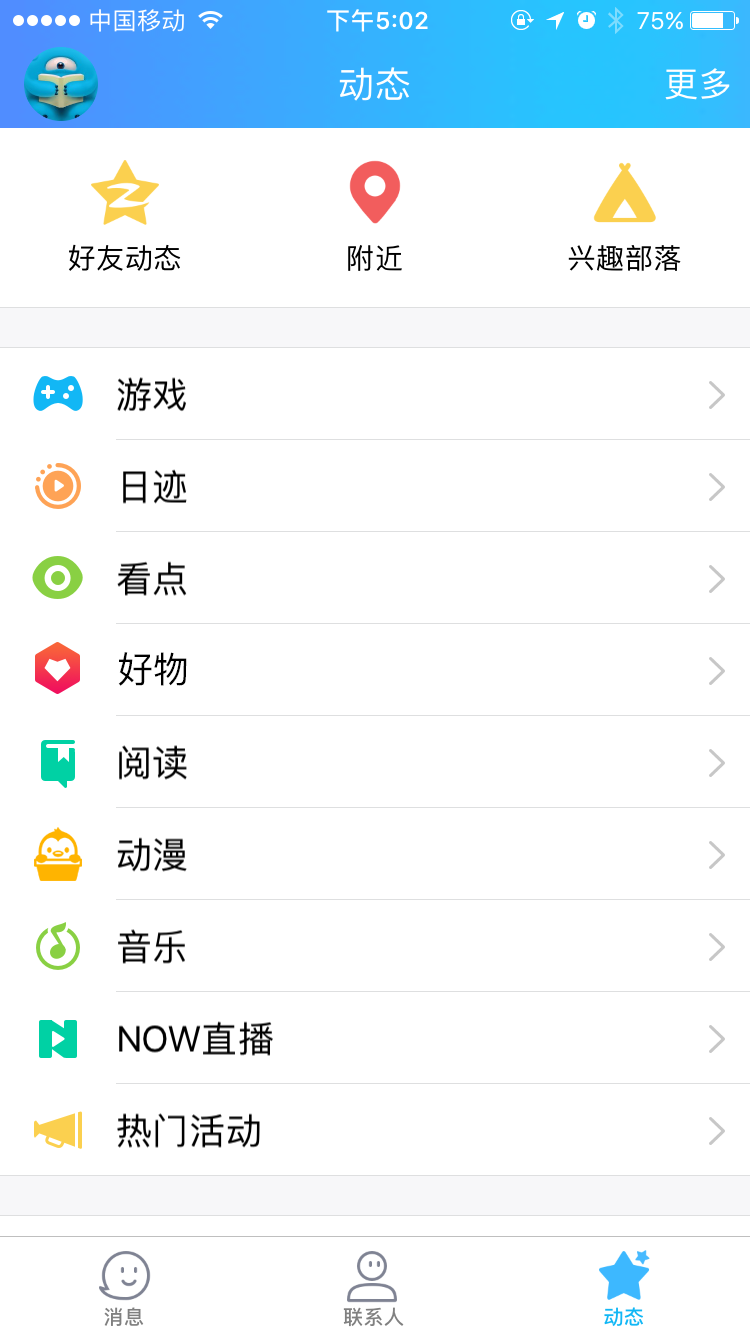Select the 游戏 gamepad icon
The image size is (750, 1334).
tap(57, 395)
